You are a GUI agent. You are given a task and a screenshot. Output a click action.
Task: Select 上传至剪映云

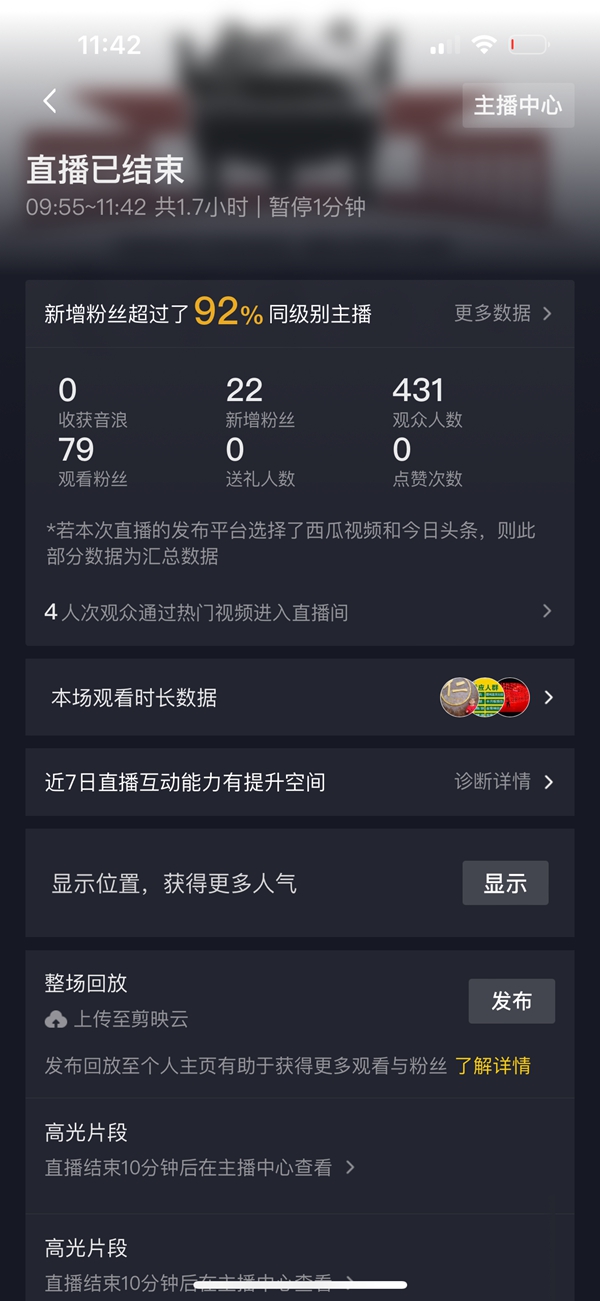tap(118, 1019)
